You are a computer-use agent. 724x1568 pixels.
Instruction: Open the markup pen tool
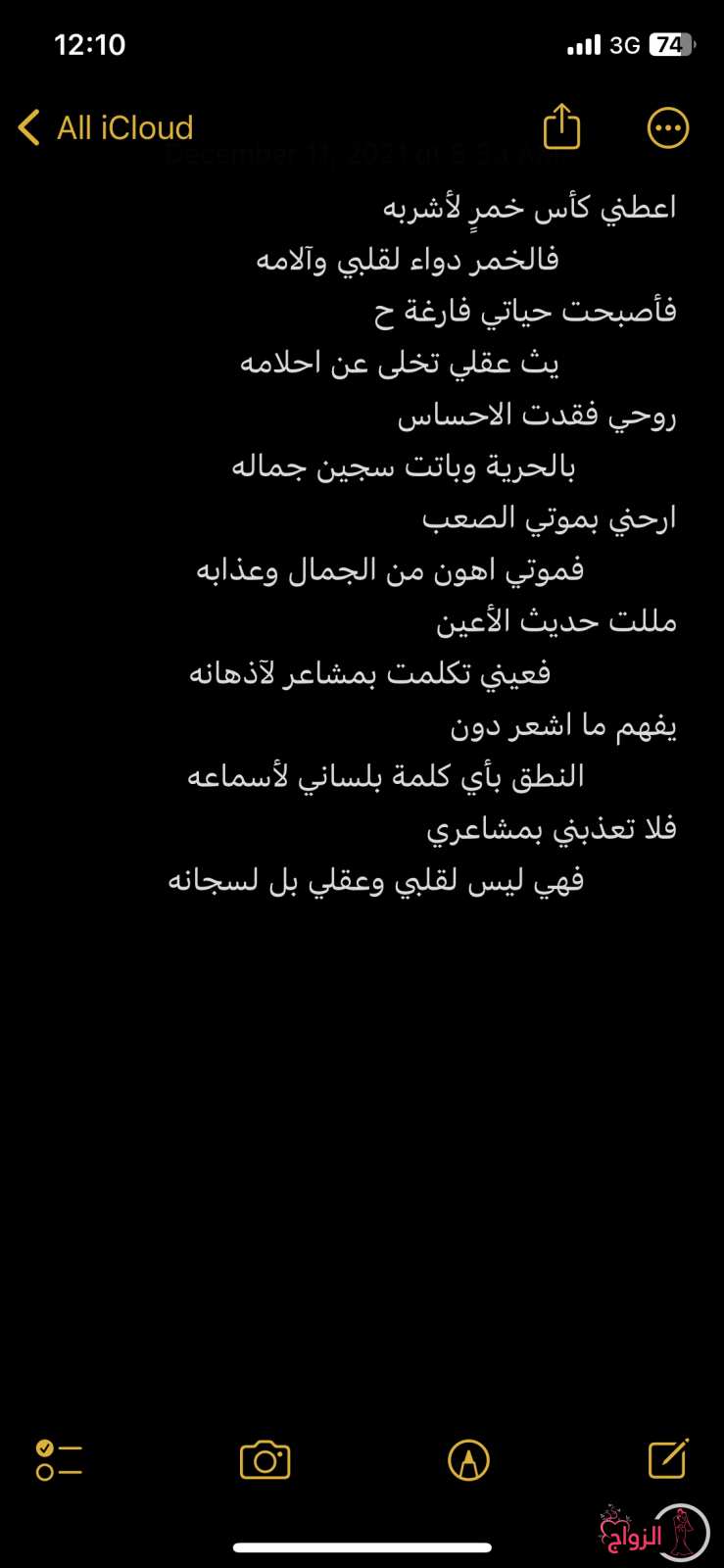tap(468, 1460)
